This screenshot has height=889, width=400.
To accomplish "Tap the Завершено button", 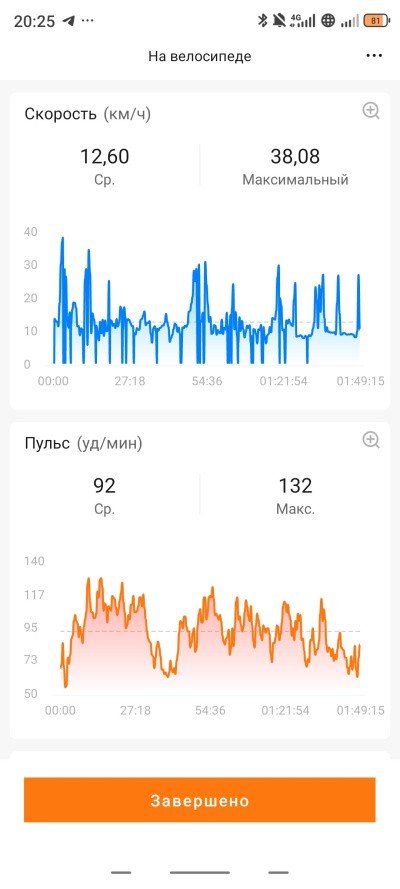I will (199, 800).
